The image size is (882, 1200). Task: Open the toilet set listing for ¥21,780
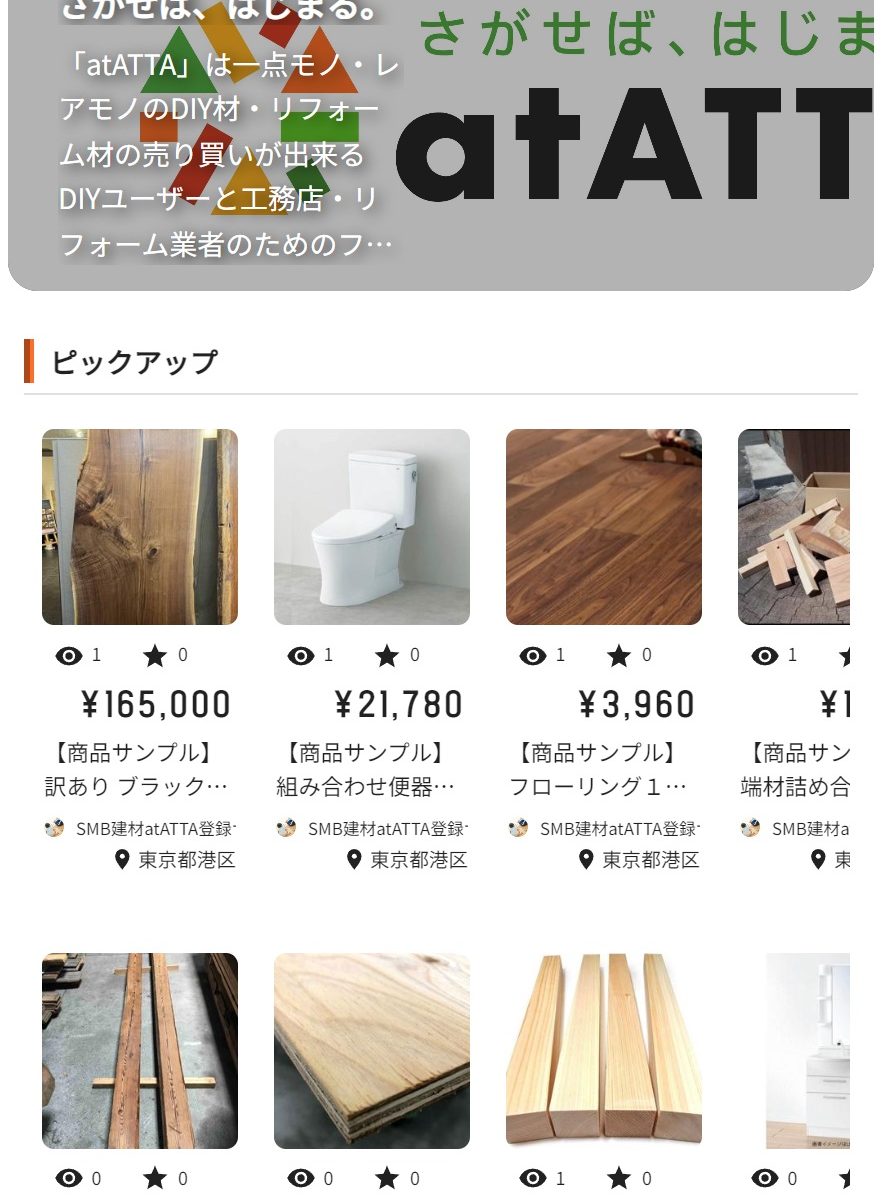(372, 527)
